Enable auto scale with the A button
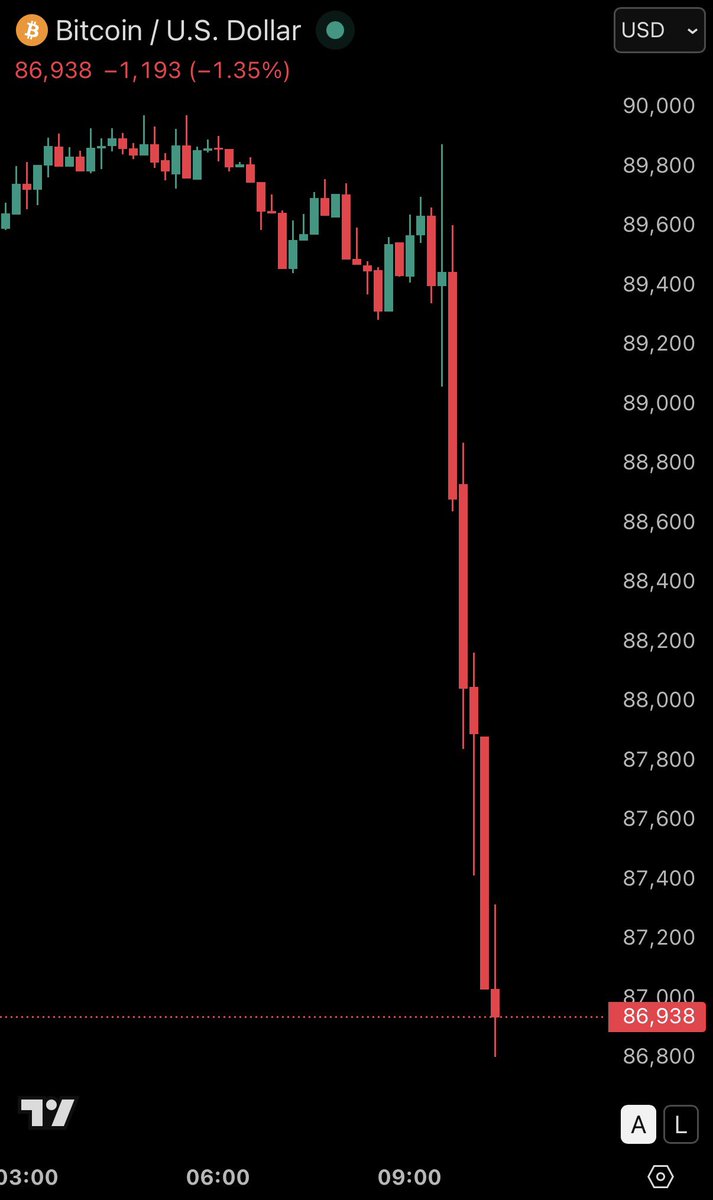 (639, 1125)
